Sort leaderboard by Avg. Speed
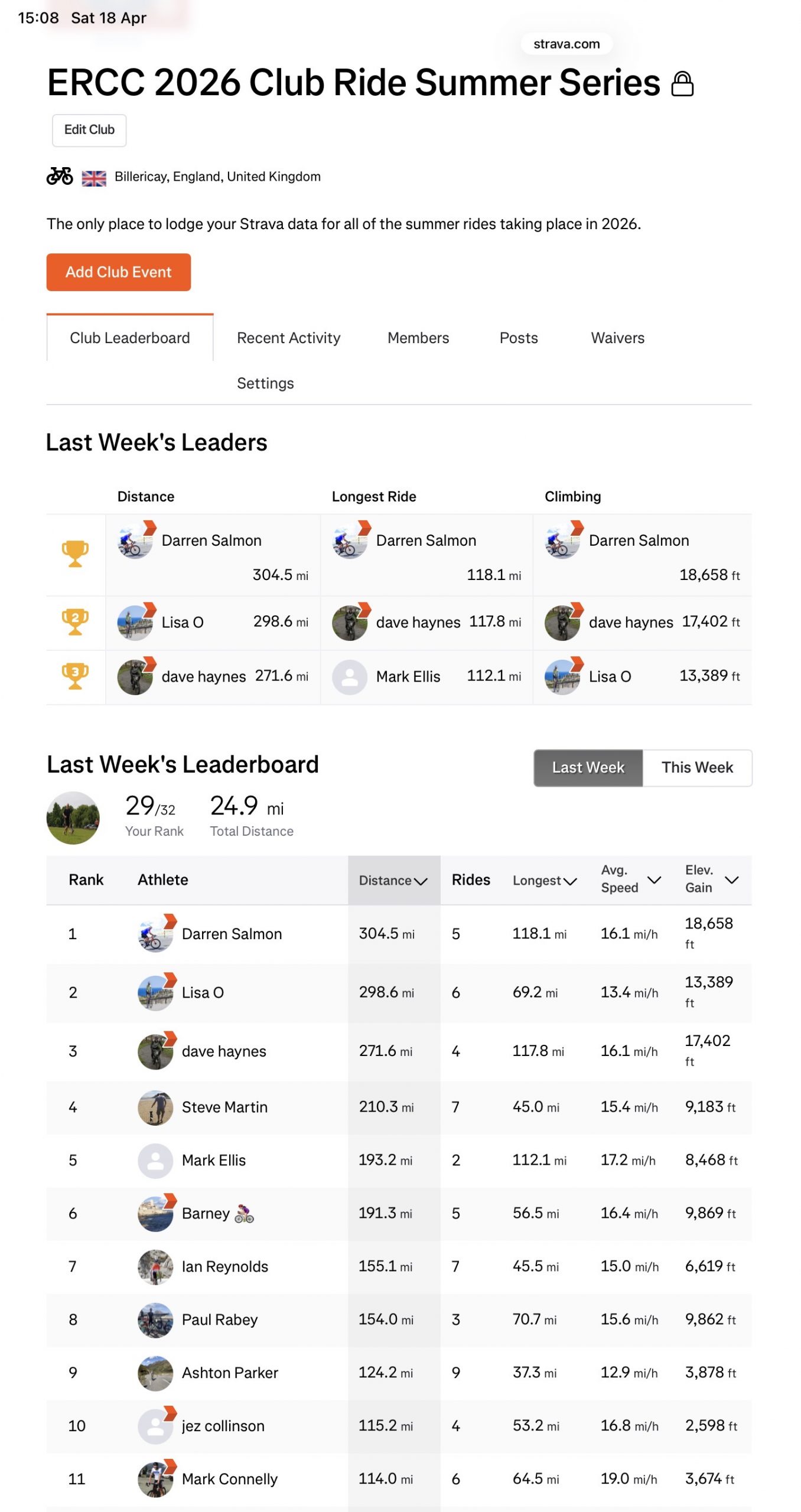The width and height of the screenshot is (801, 1512). tap(630, 879)
